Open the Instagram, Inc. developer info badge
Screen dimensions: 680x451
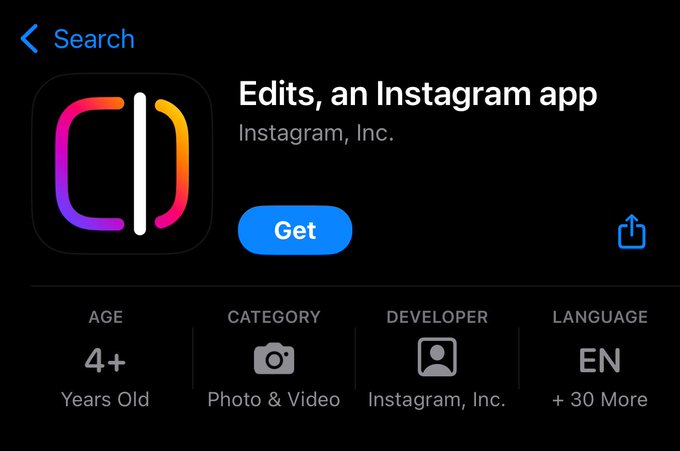point(437,360)
